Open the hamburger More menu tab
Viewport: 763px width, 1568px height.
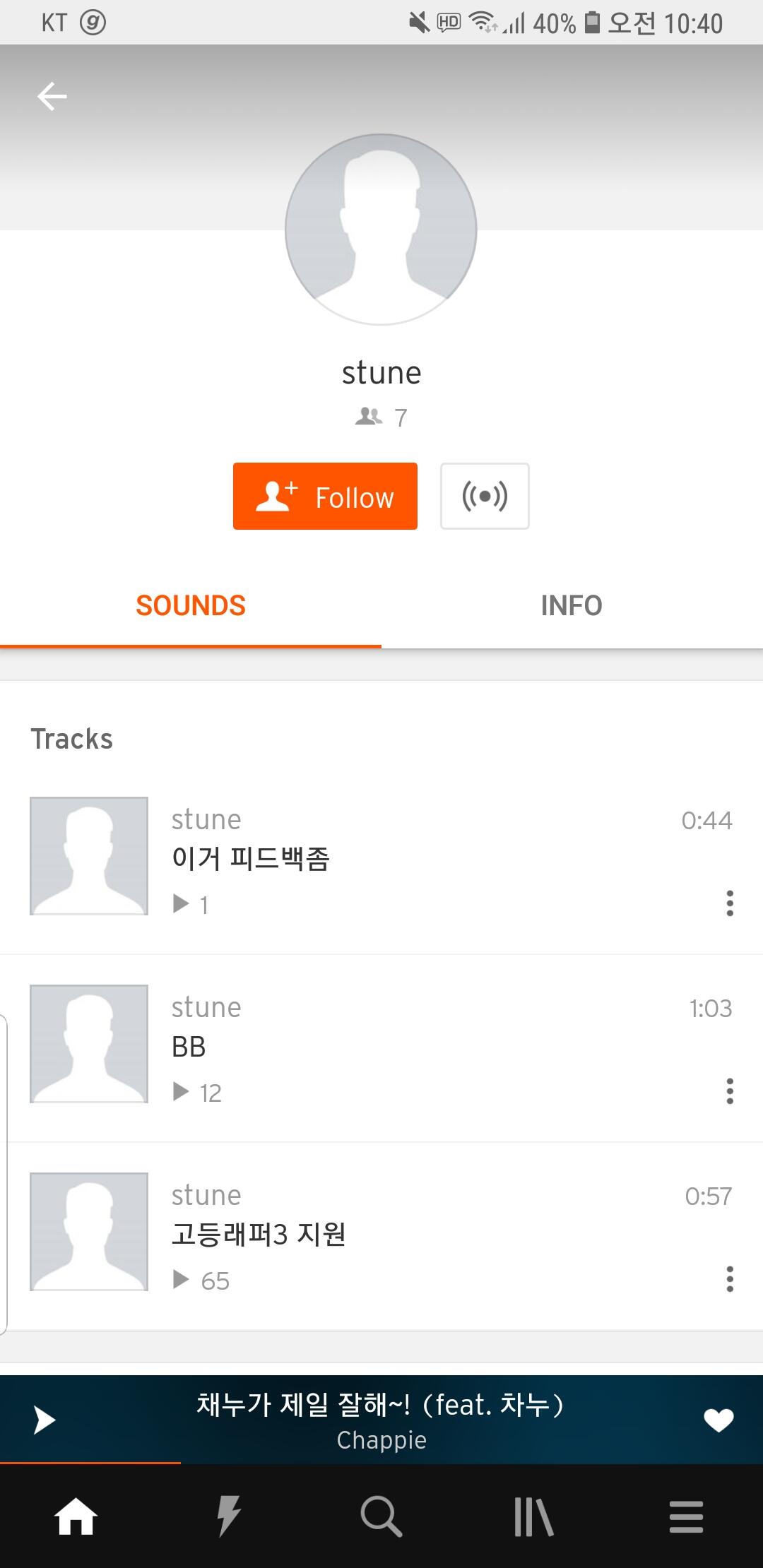[x=687, y=1516]
